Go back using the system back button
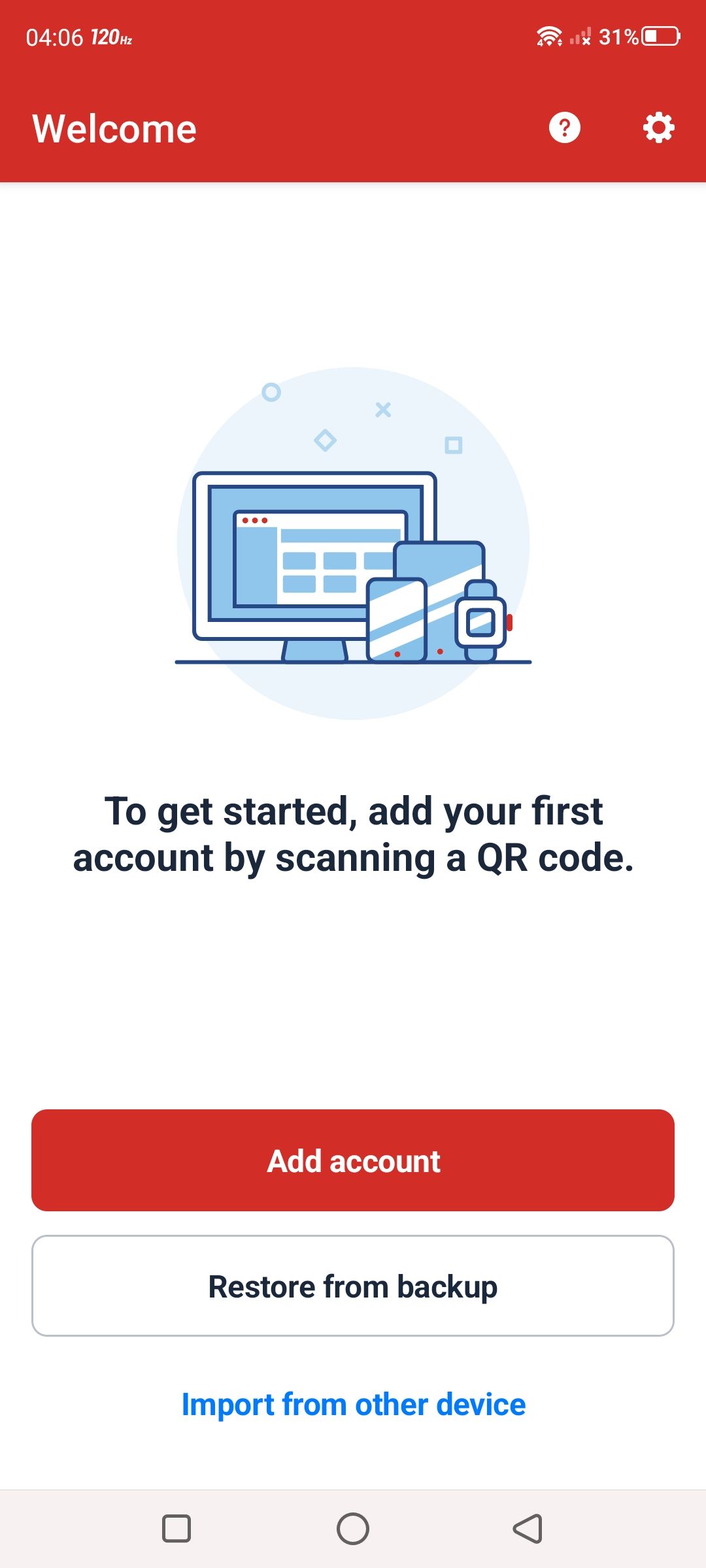The height and width of the screenshot is (1568, 706). coord(528,1529)
